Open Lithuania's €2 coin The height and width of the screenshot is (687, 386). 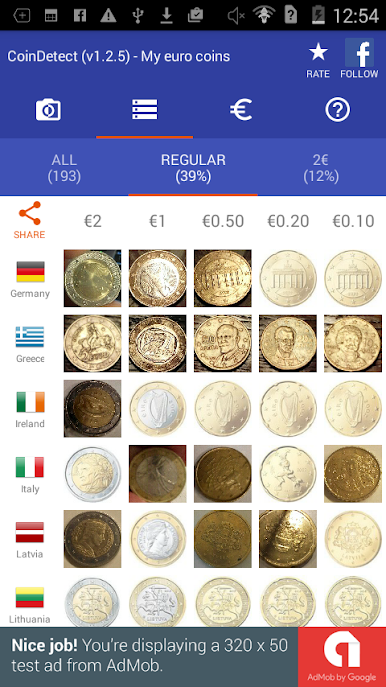pos(92,602)
